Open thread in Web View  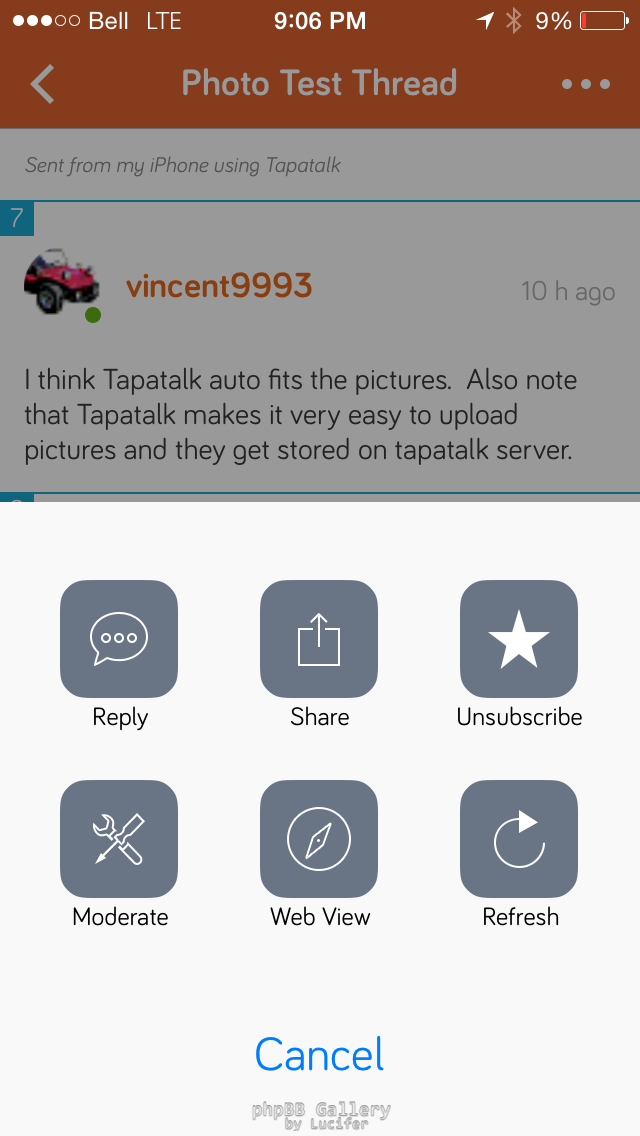(319, 838)
